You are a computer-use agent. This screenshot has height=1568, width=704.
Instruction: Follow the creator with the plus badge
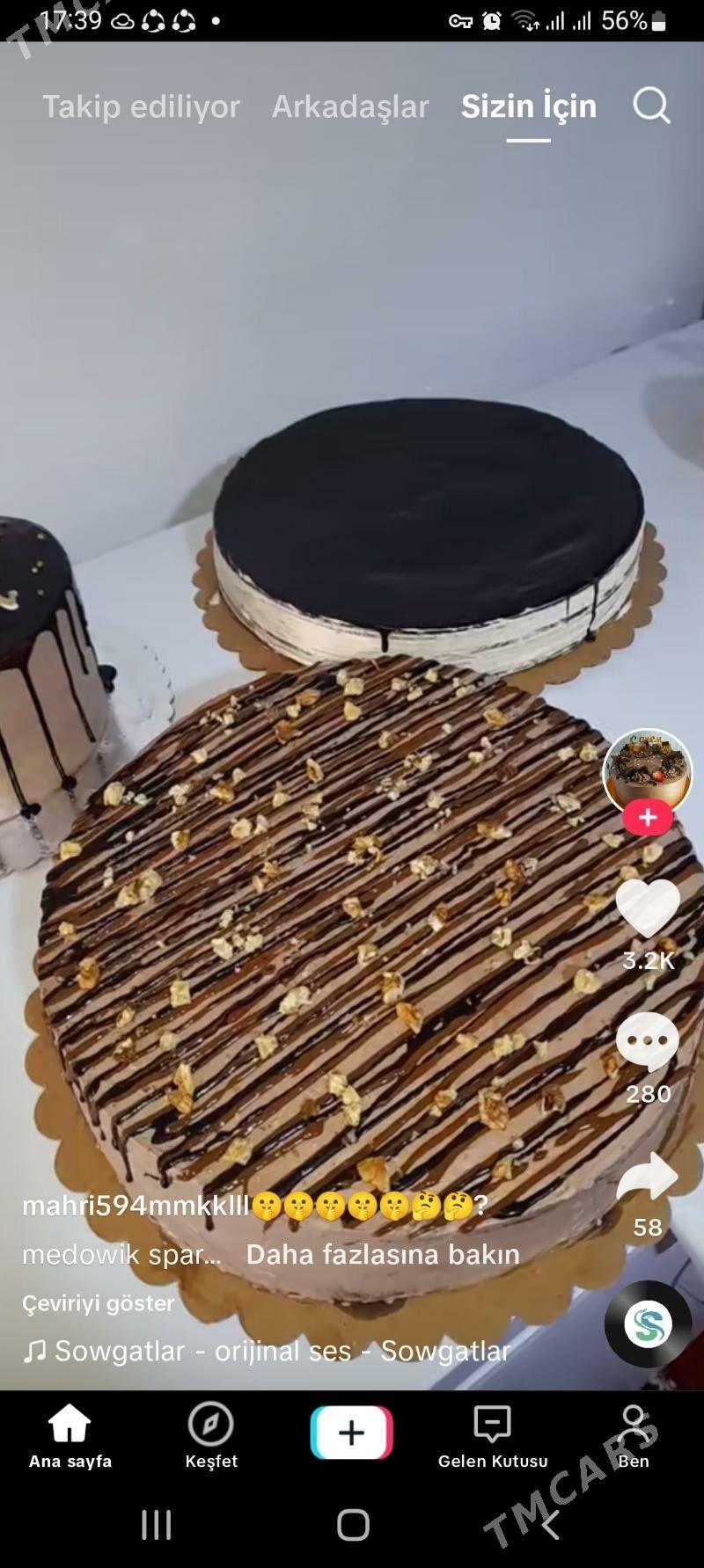coord(648,817)
